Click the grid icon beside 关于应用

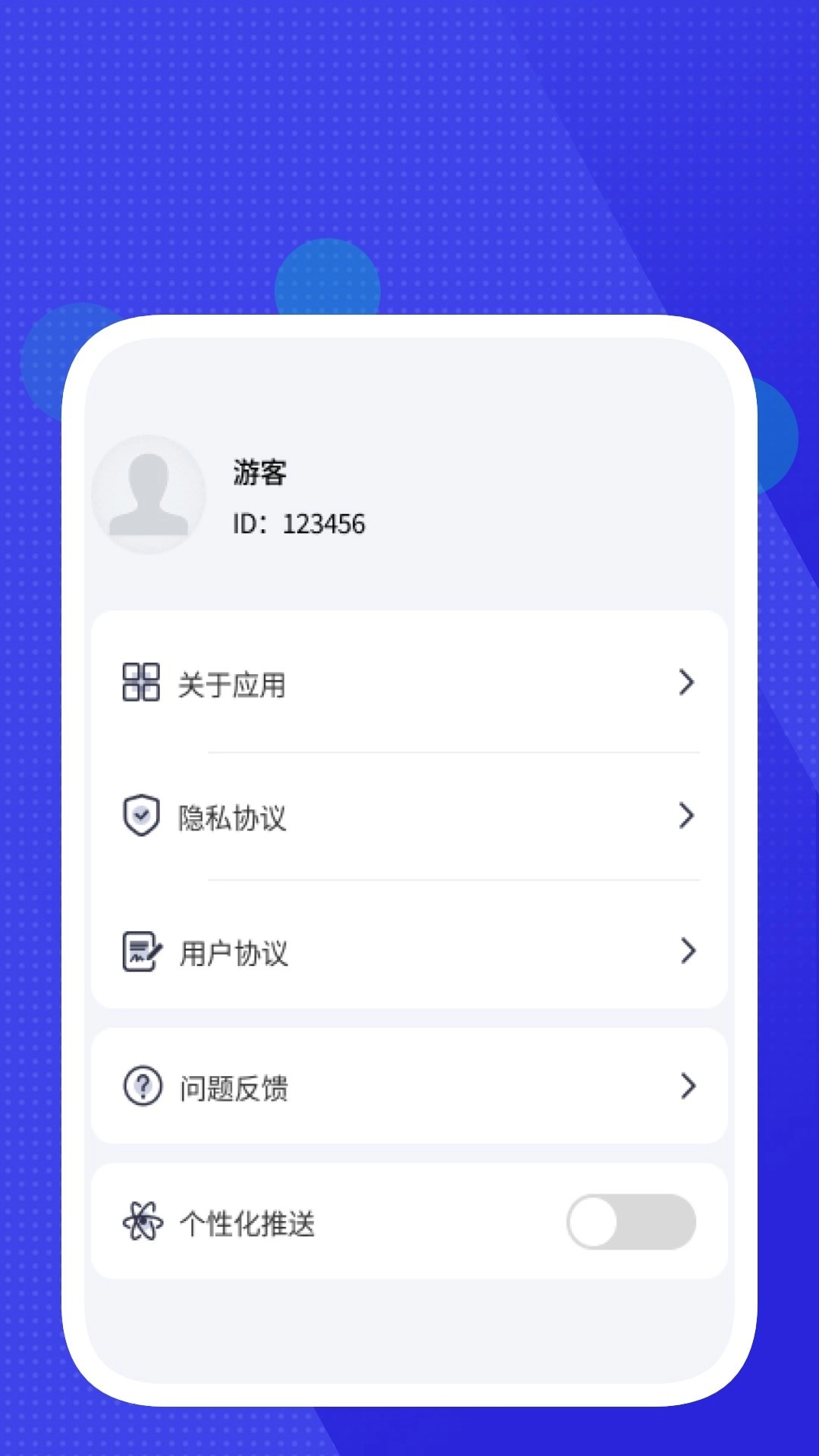(140, 682)
